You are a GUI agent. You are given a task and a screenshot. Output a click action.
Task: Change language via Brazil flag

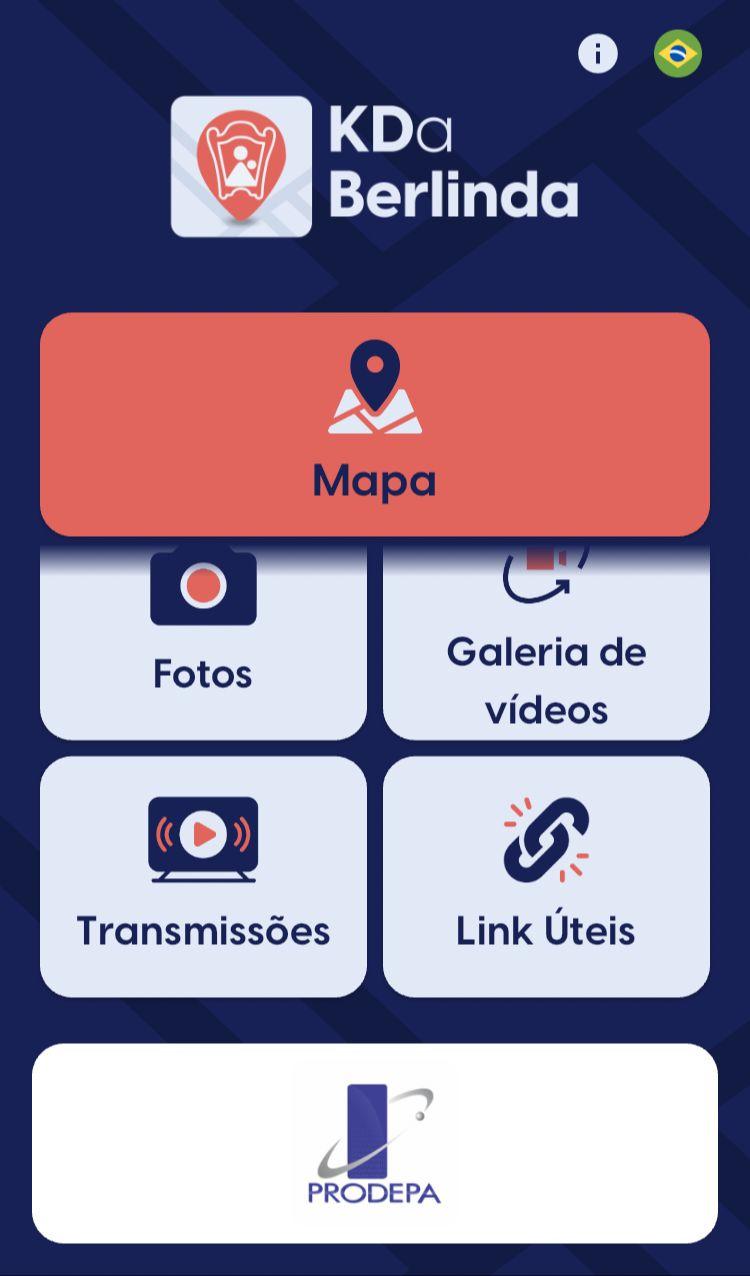pos(678,53)
